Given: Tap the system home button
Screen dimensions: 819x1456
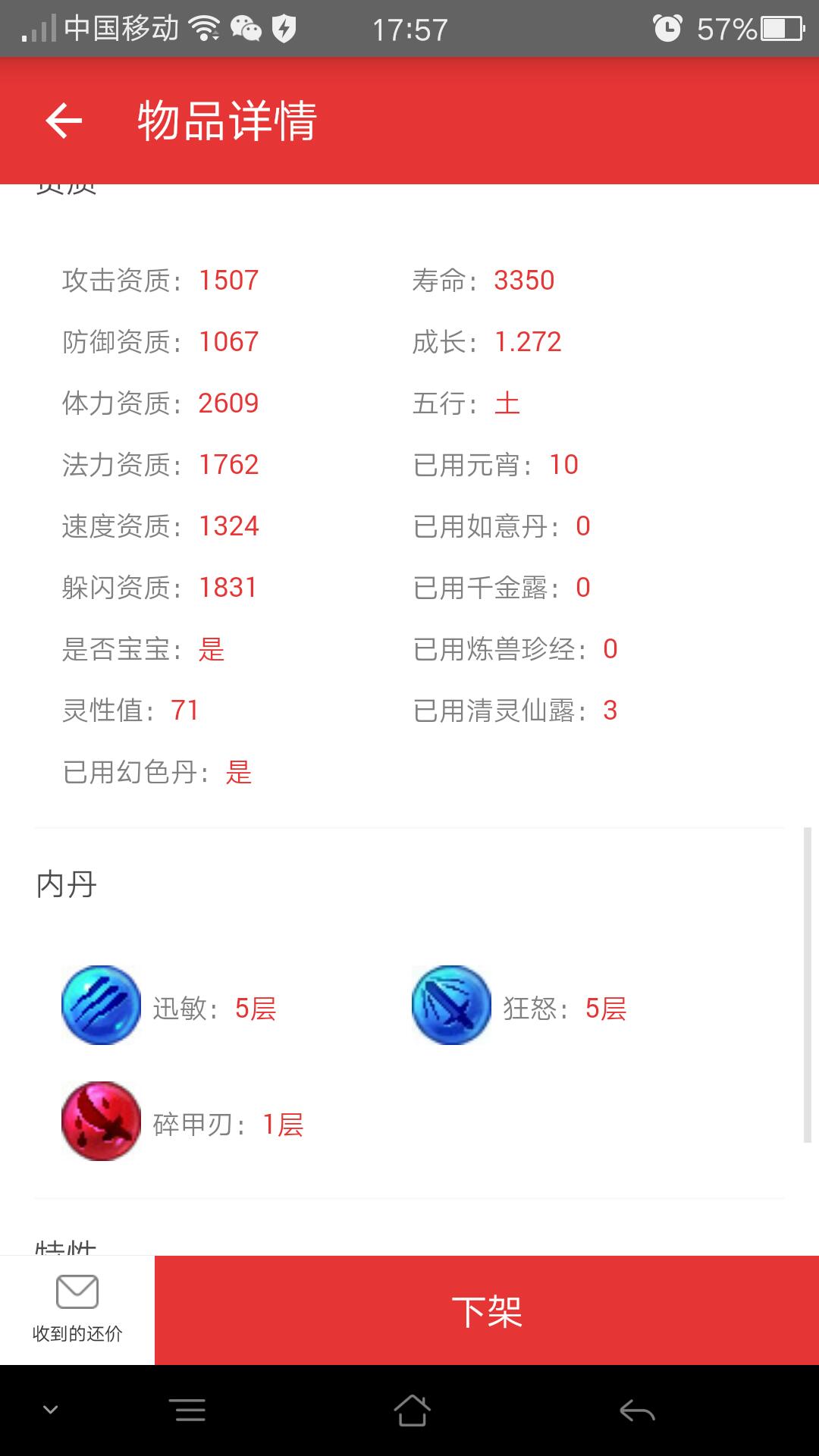Looking at the screenshot, I should (x=412, y=1410).
